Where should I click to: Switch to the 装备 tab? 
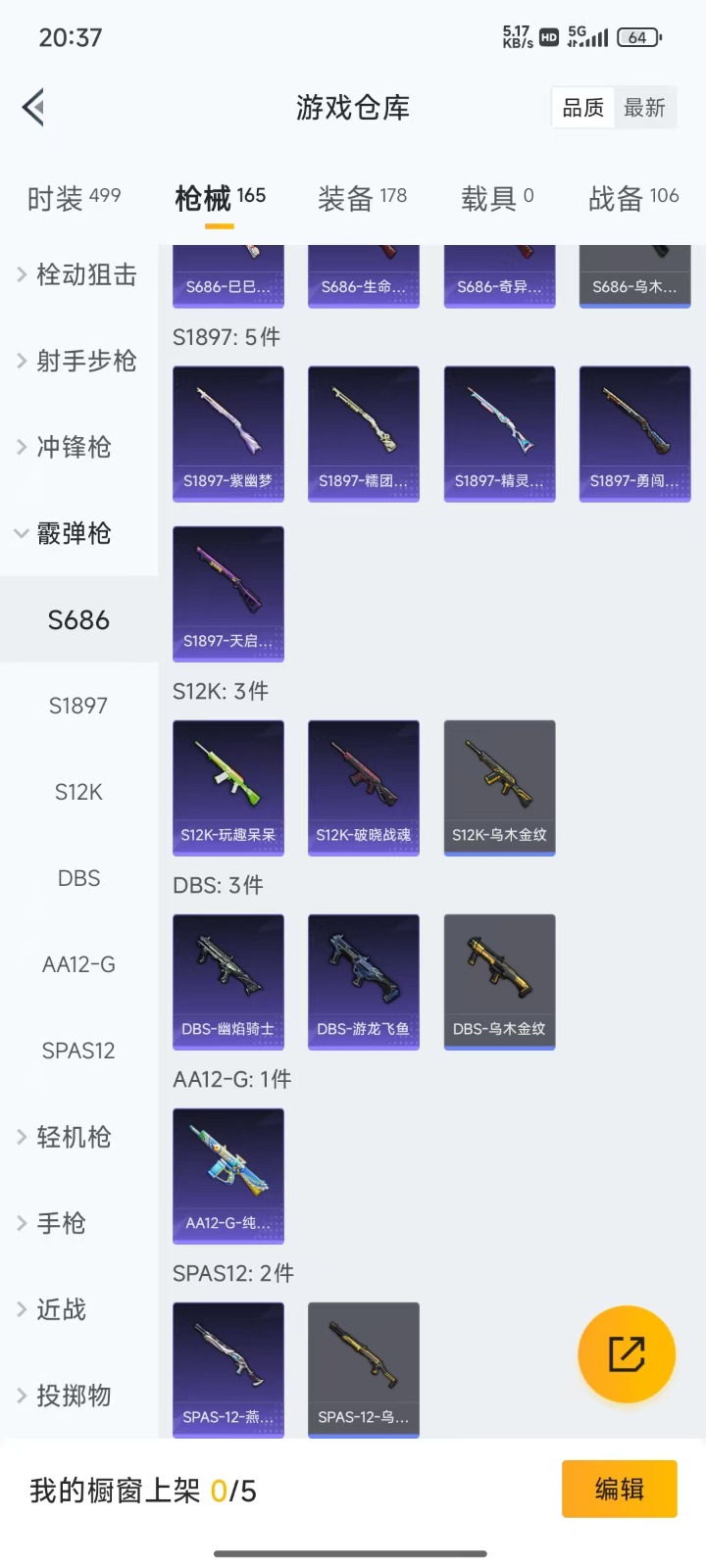362,199
